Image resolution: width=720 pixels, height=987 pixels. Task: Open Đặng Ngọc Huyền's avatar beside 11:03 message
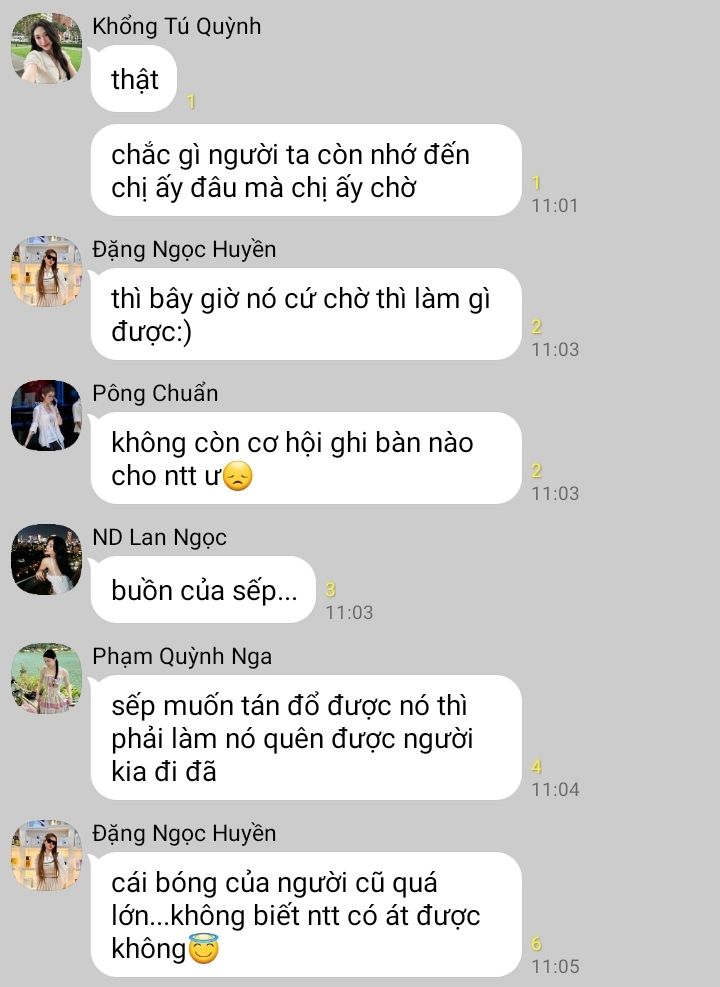47,271
